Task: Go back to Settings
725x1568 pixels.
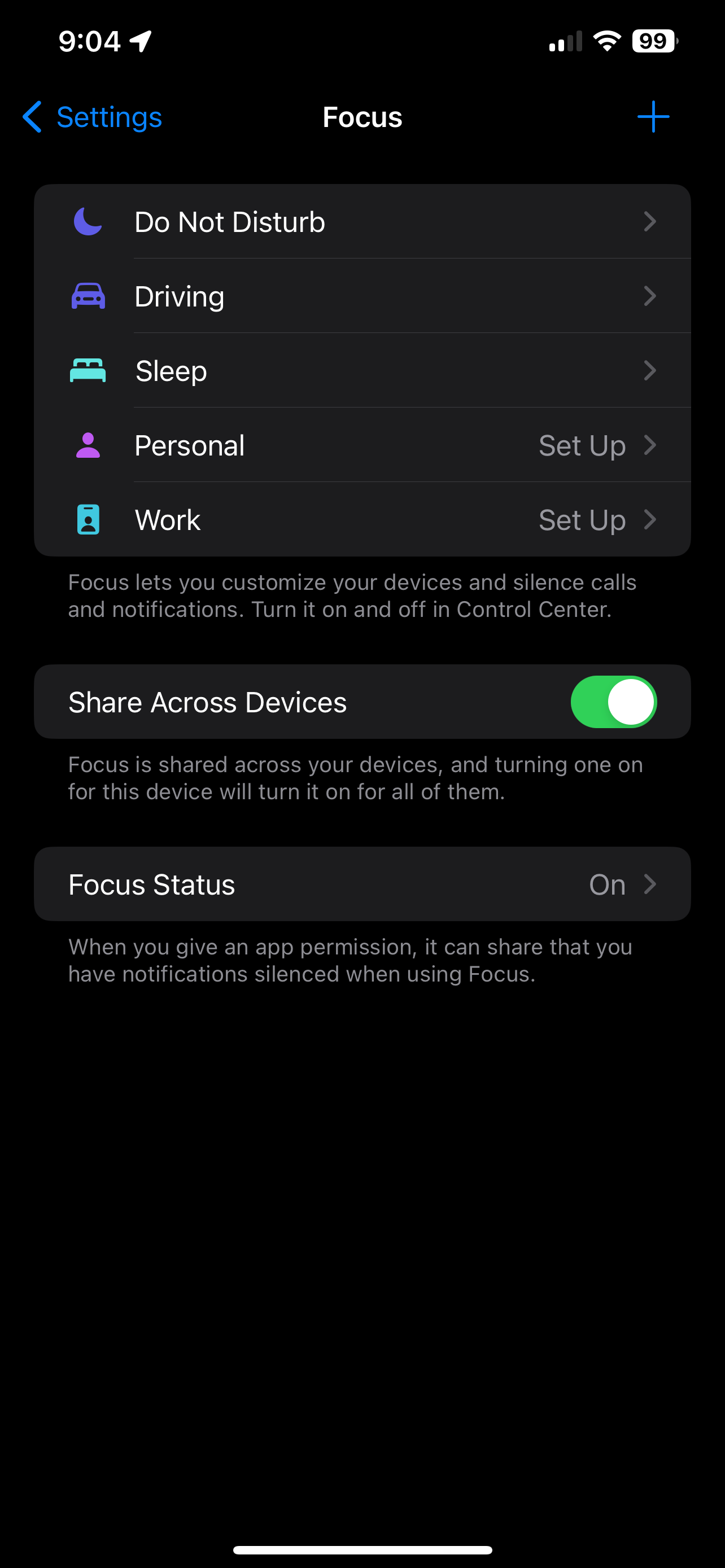Action: (93, 117)
